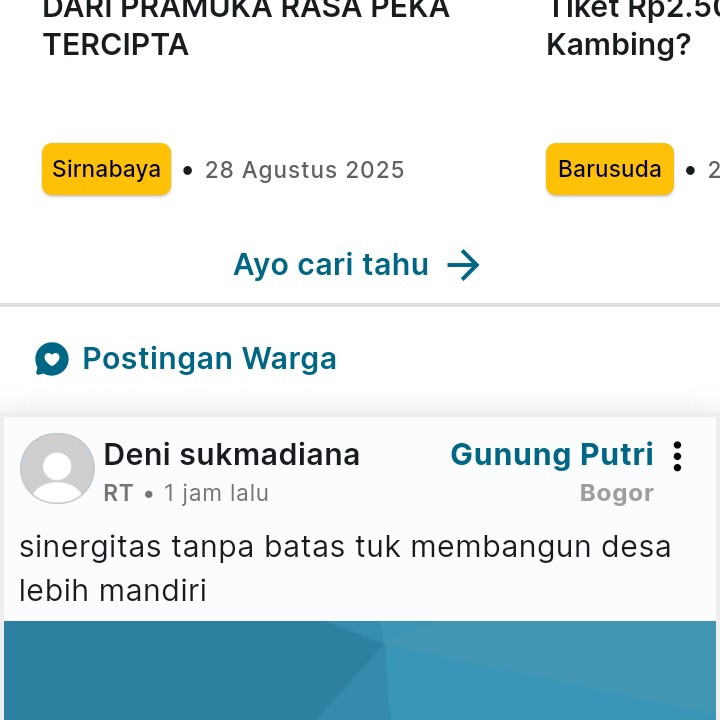This screenshot has width=720, height=720.
Task: View the image in Deni sukmadiana's post
Action: [360, 670]
